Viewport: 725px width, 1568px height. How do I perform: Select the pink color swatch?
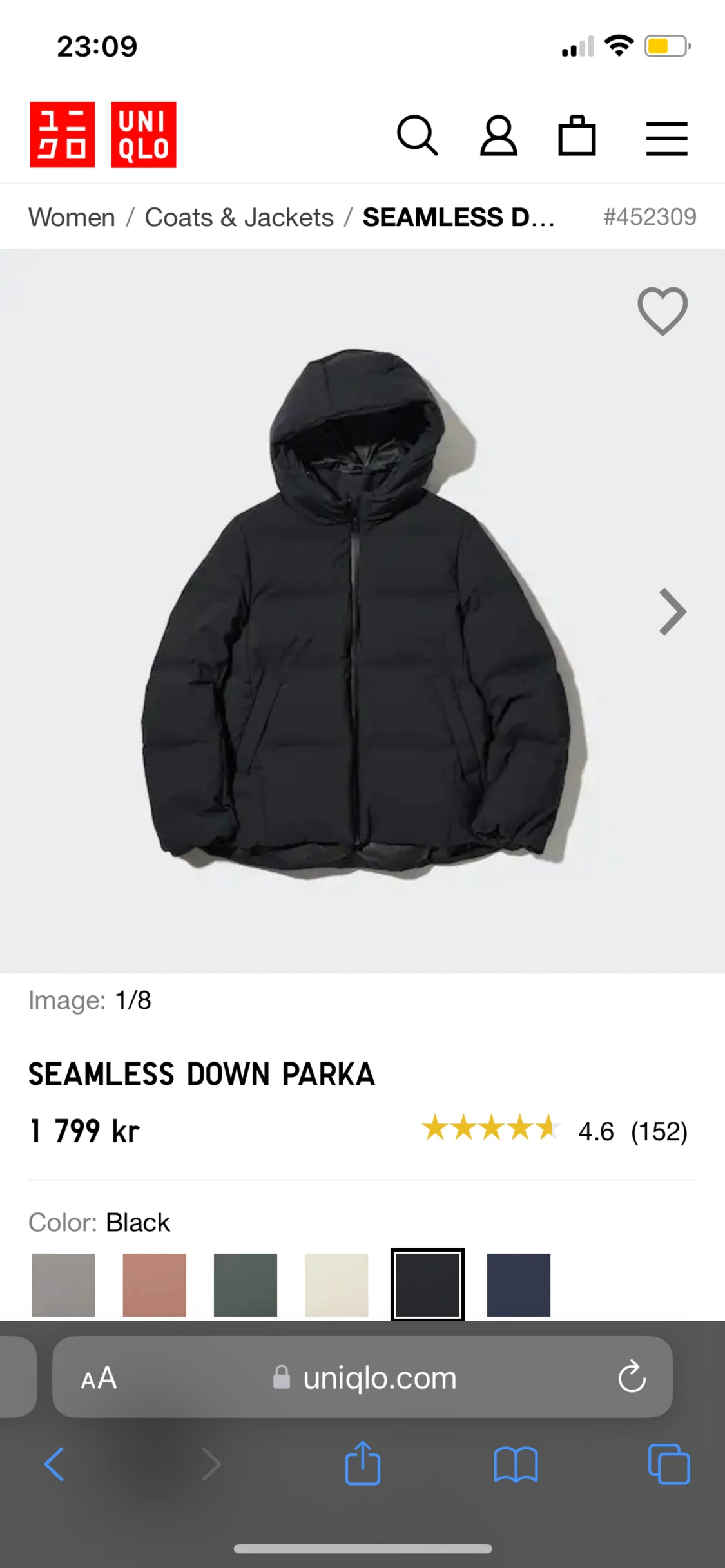point(155,1285)
